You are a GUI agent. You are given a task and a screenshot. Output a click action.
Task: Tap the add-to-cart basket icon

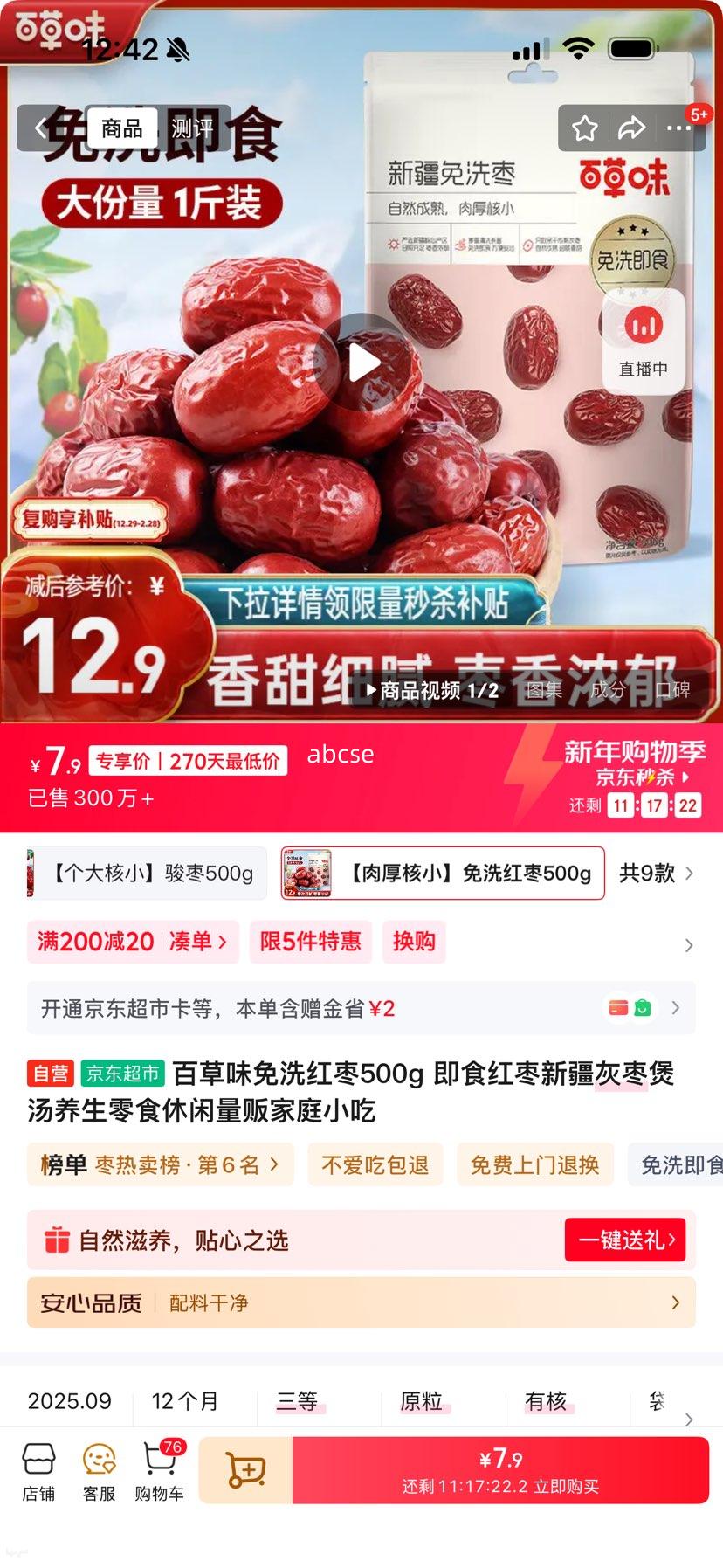click(247, 1470)
